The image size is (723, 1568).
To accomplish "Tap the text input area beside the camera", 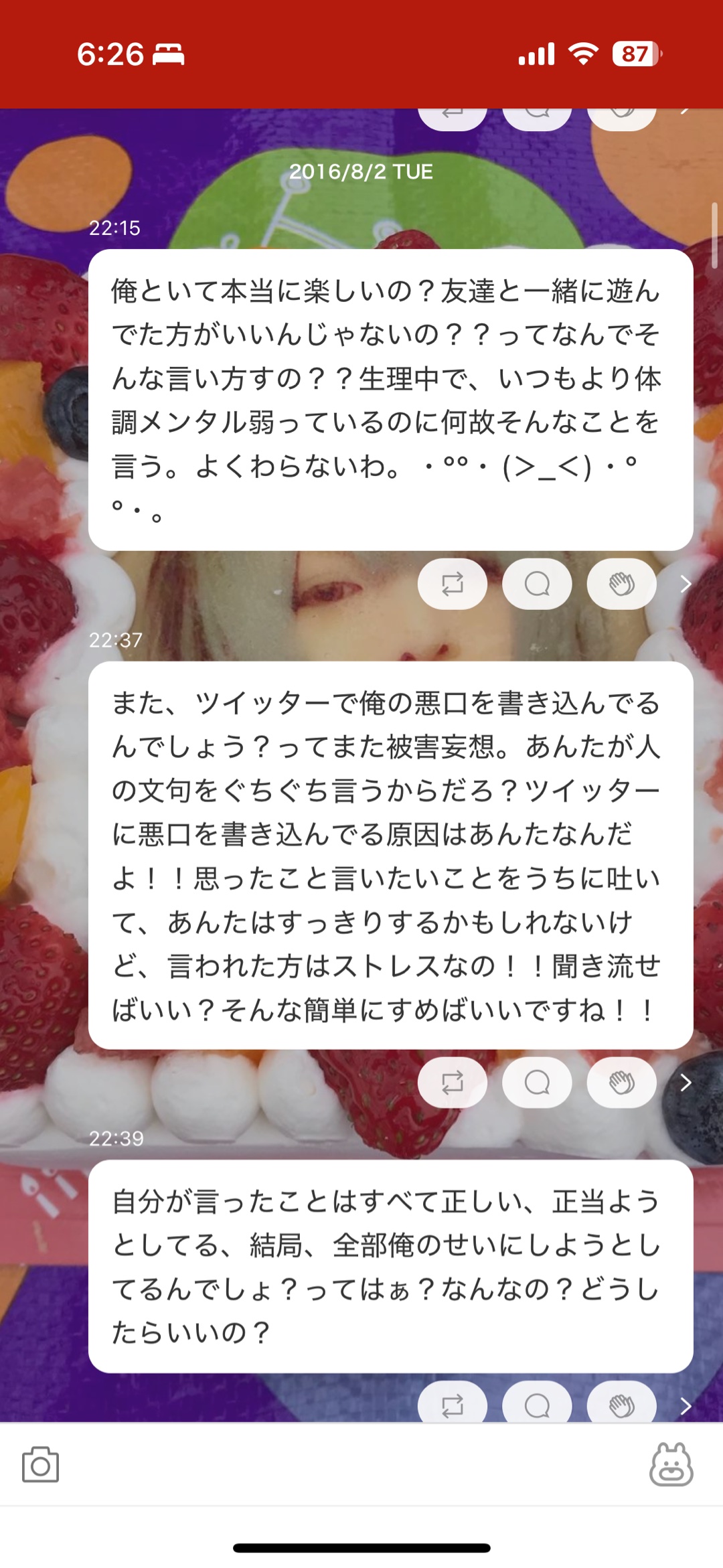I will tap(355, 1464).
